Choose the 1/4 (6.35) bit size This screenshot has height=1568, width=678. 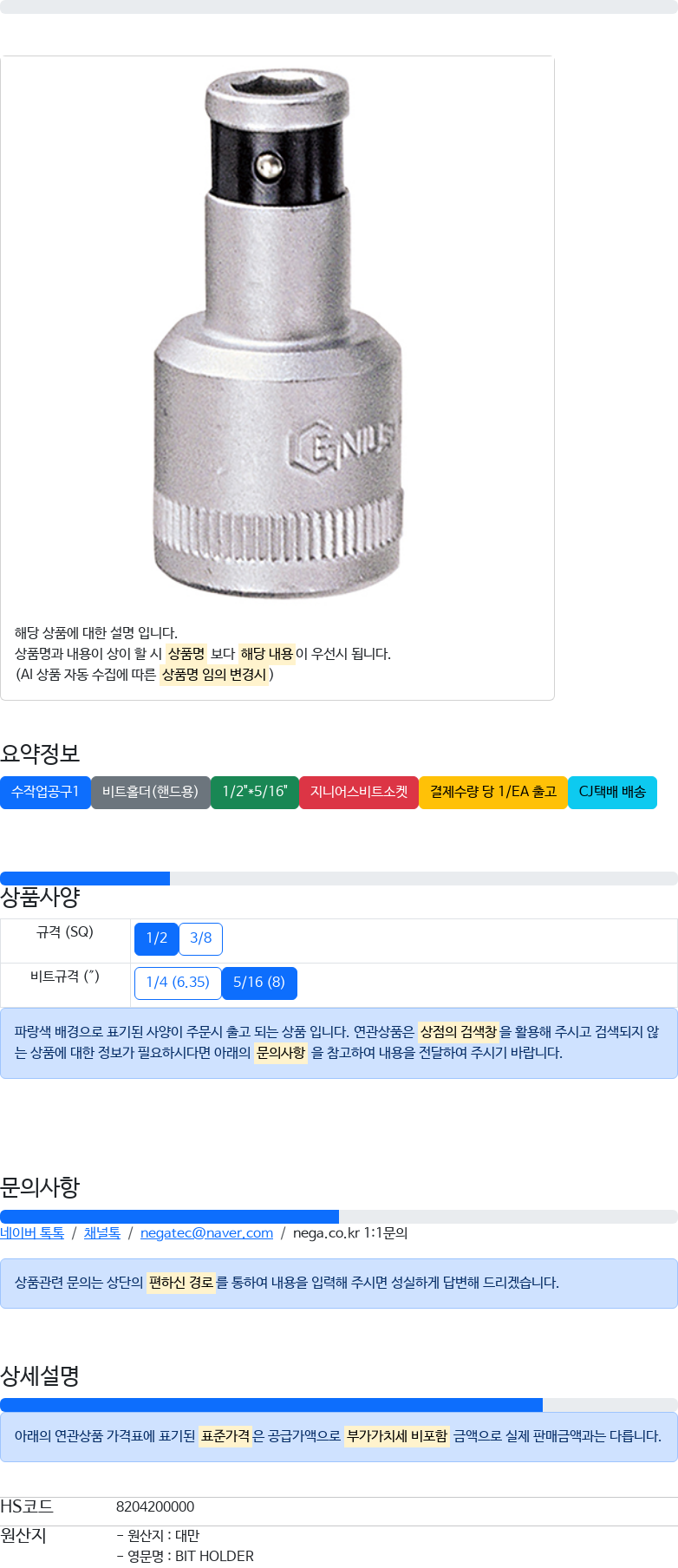pos(178,983)
